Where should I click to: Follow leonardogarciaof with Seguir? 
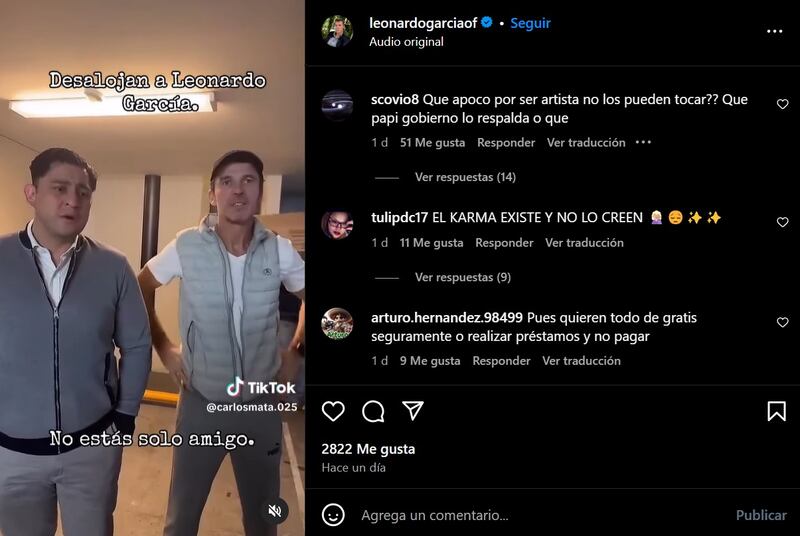pos(530,23)
